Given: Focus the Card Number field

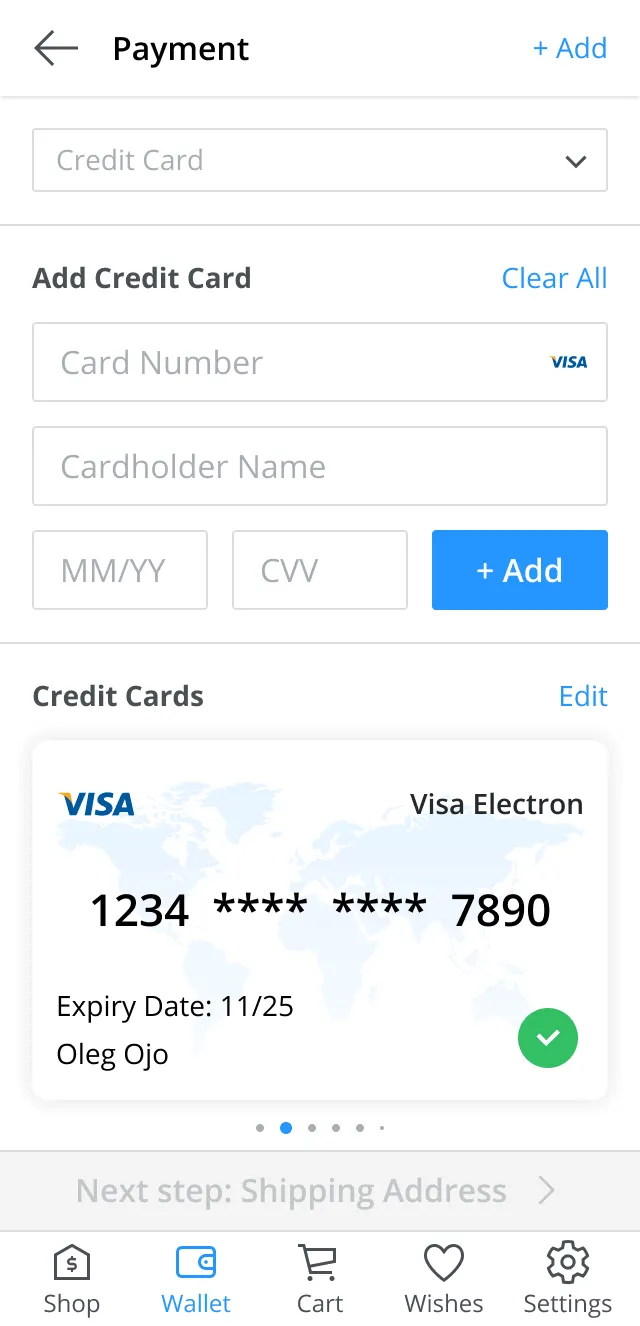Looking at the screenshot, I should (300, 362).
